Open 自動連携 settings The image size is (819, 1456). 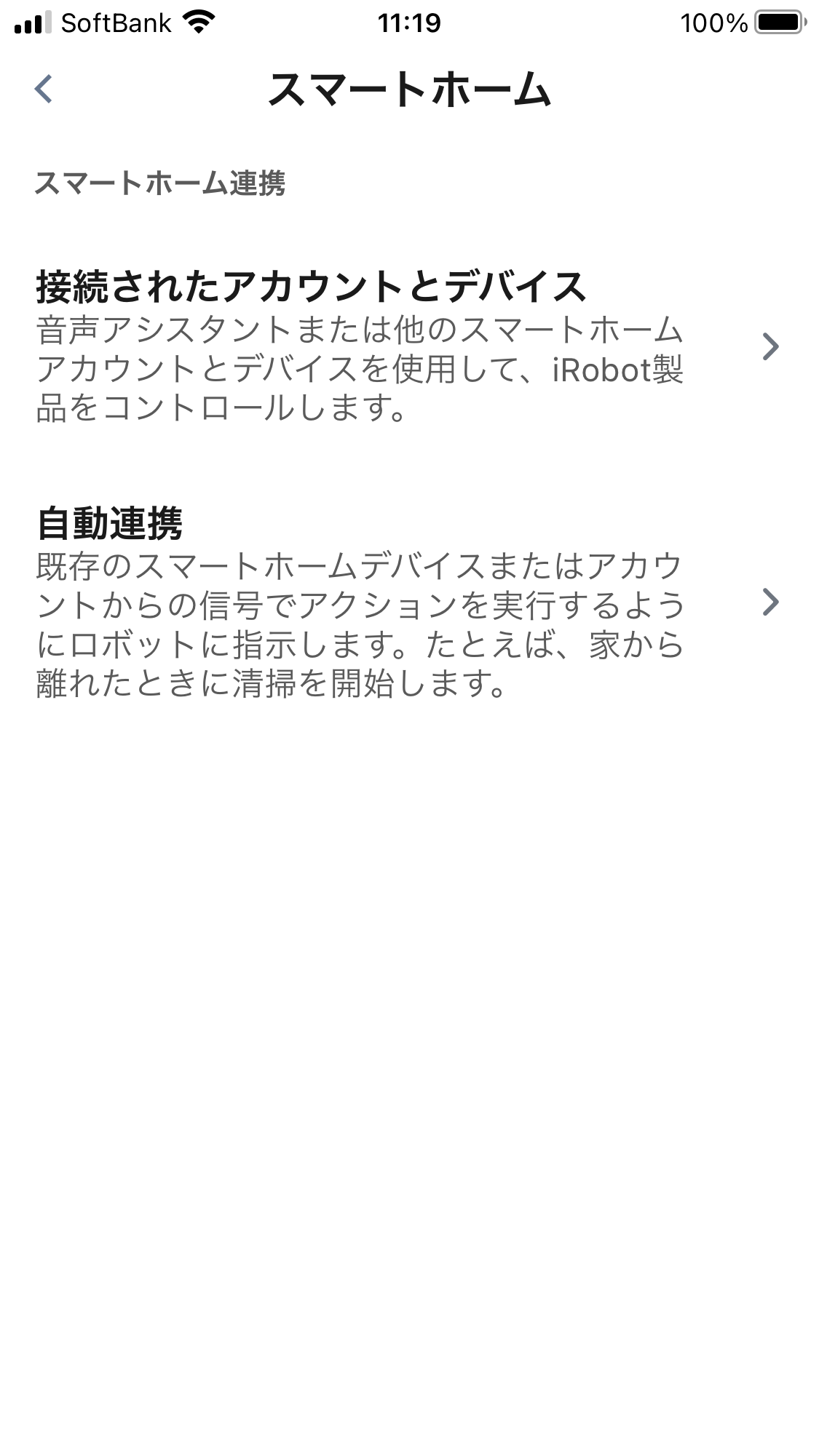pos(409,602)
